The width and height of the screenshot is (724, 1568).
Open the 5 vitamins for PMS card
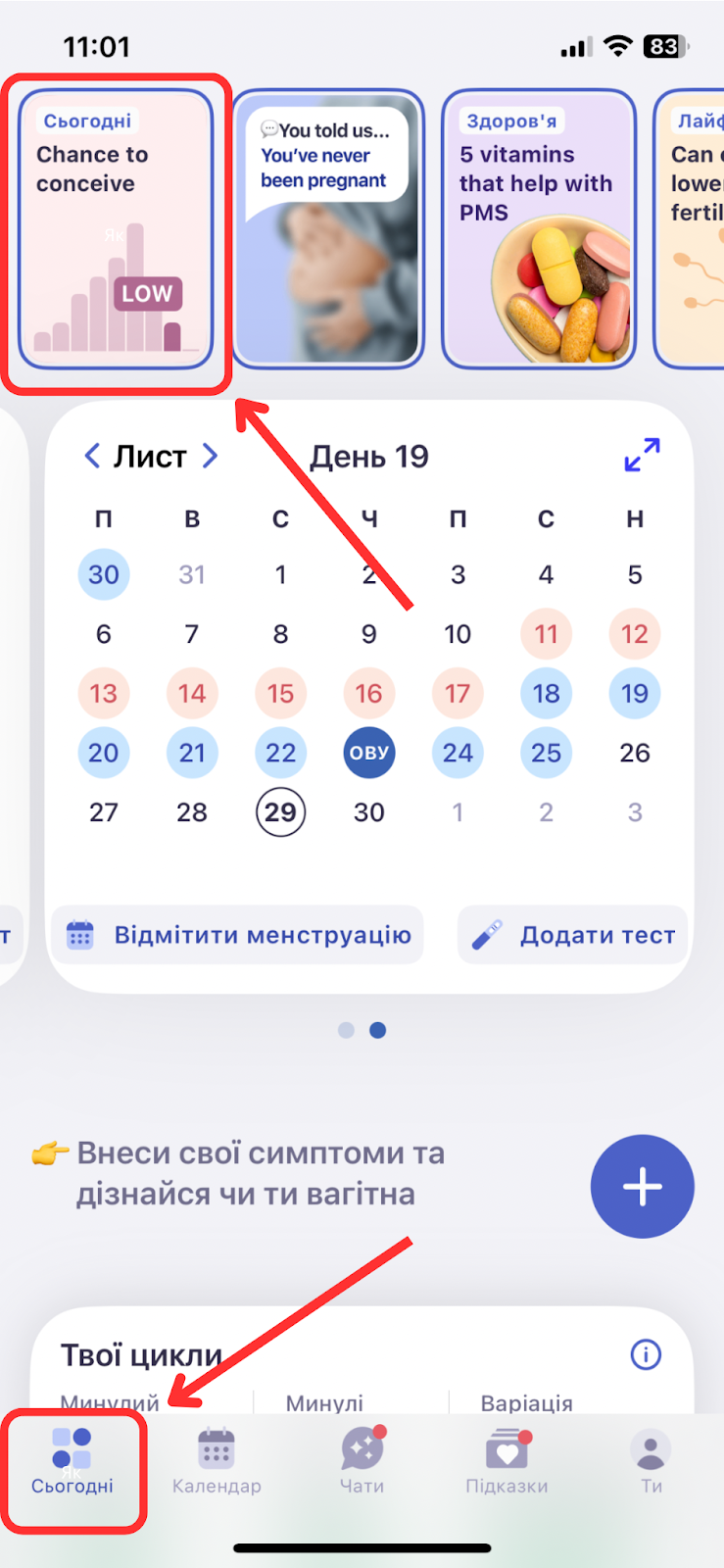pos(539,229)
